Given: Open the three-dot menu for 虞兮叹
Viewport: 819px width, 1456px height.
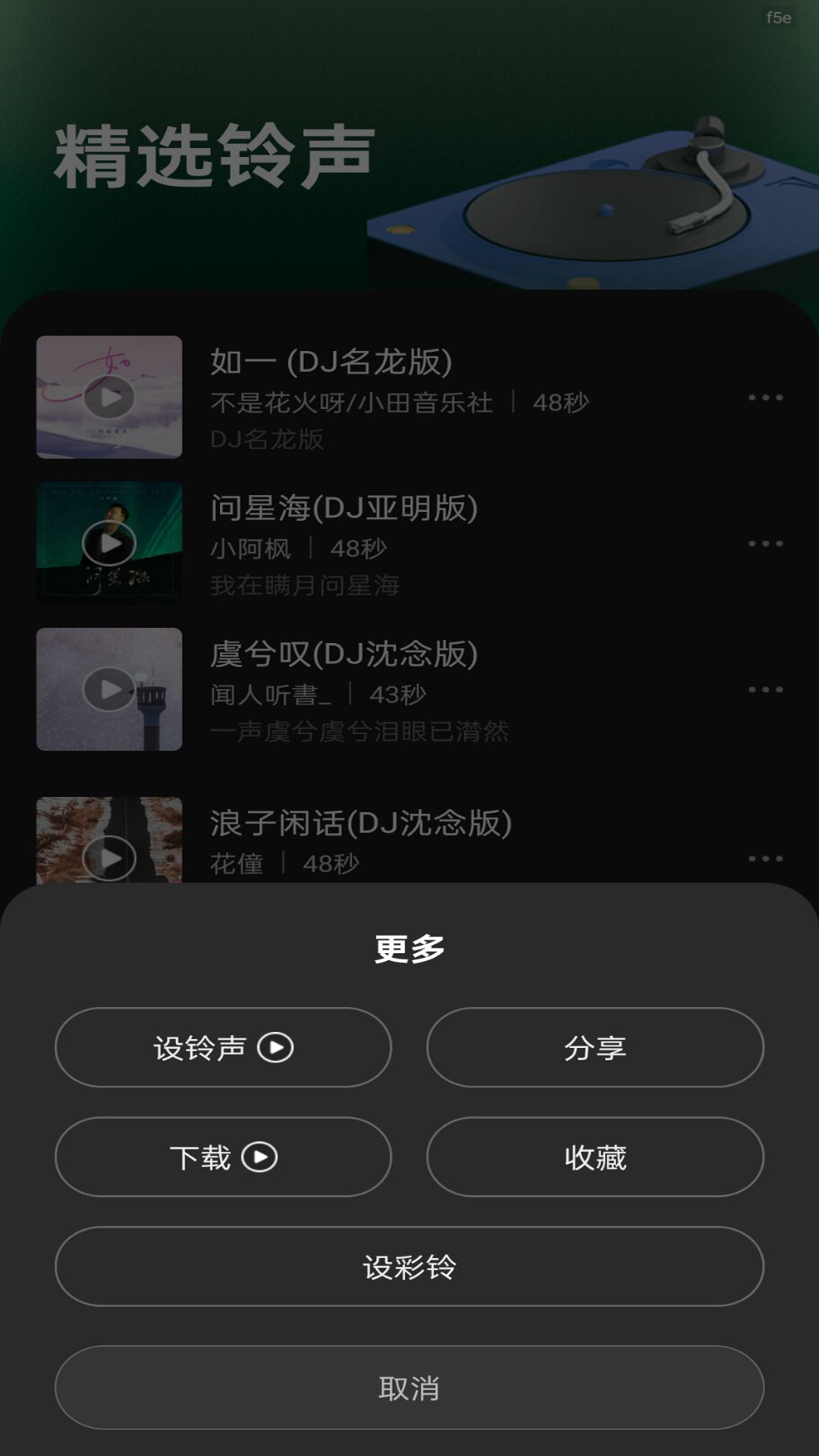Looking at the screenshot, I should (764, 691).
